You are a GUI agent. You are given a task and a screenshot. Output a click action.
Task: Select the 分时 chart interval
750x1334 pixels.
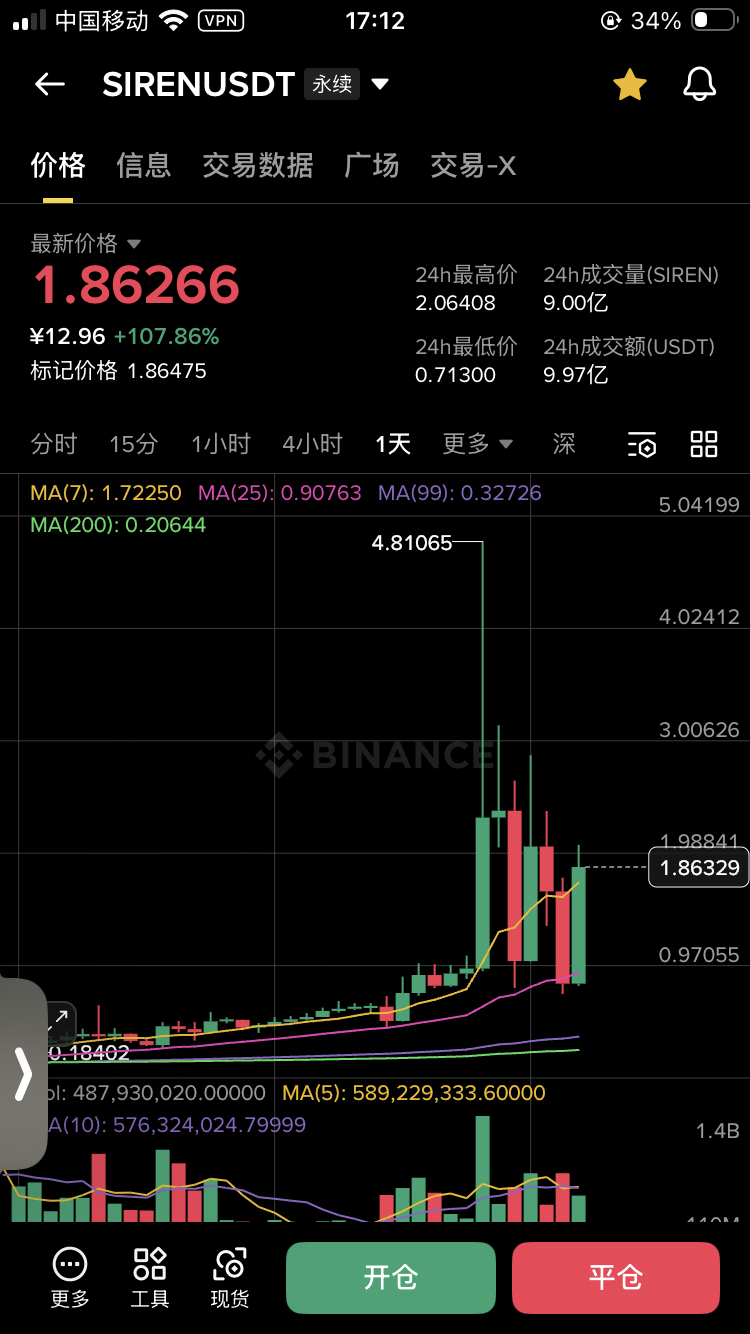click(x=54, y=444)
